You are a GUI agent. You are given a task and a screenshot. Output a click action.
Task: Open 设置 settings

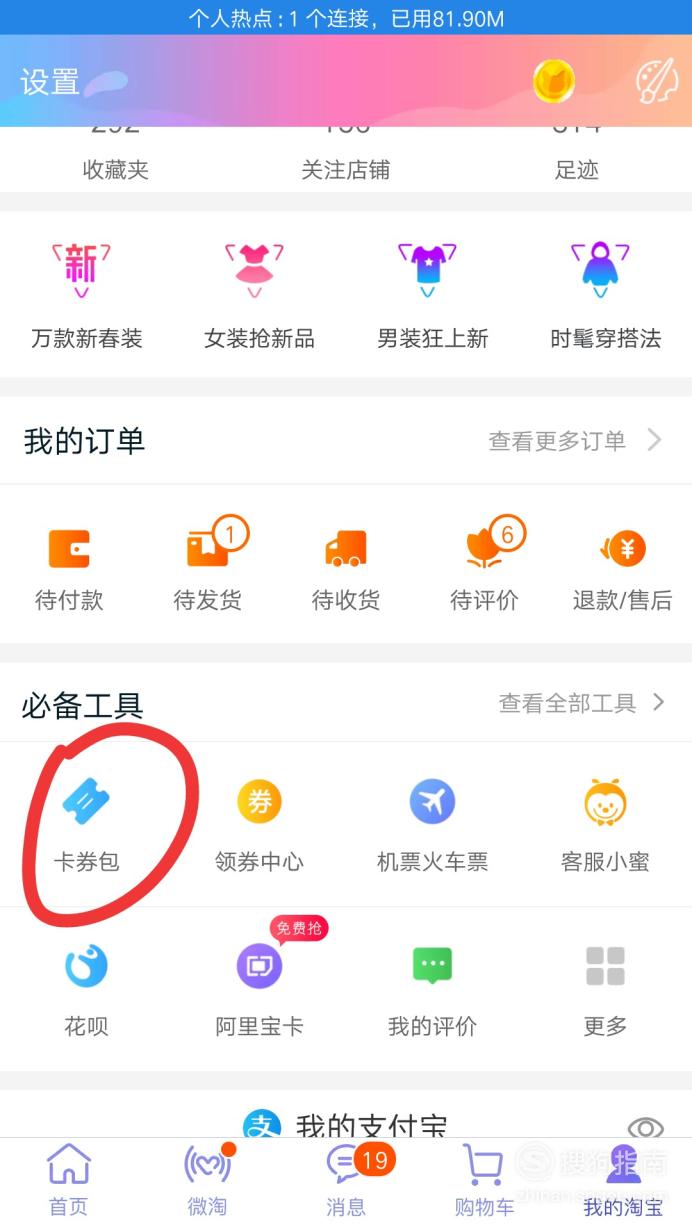50,82
